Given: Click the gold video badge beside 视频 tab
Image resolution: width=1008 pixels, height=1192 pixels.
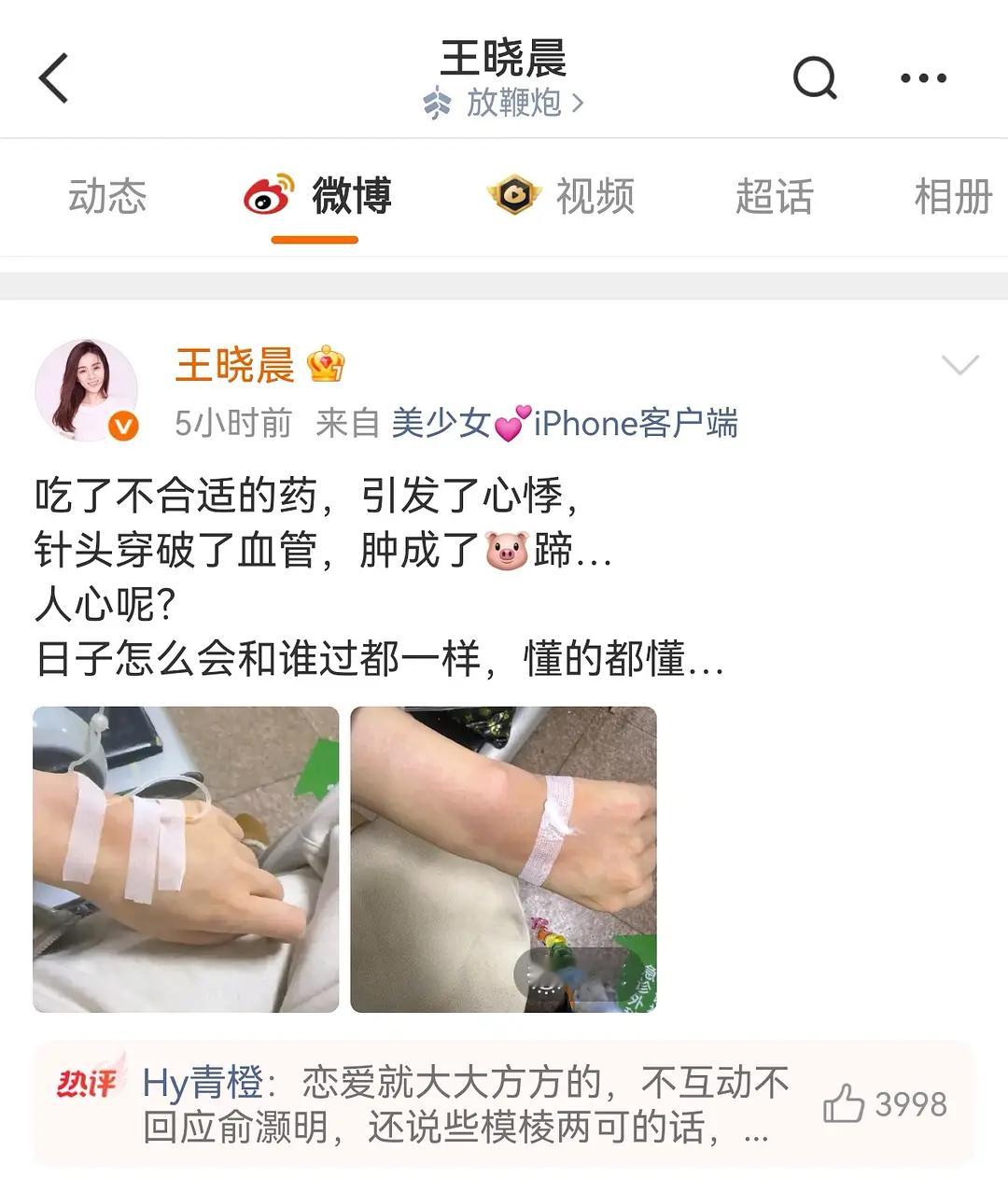Looking at the screenshot, I should pos(511,195).
